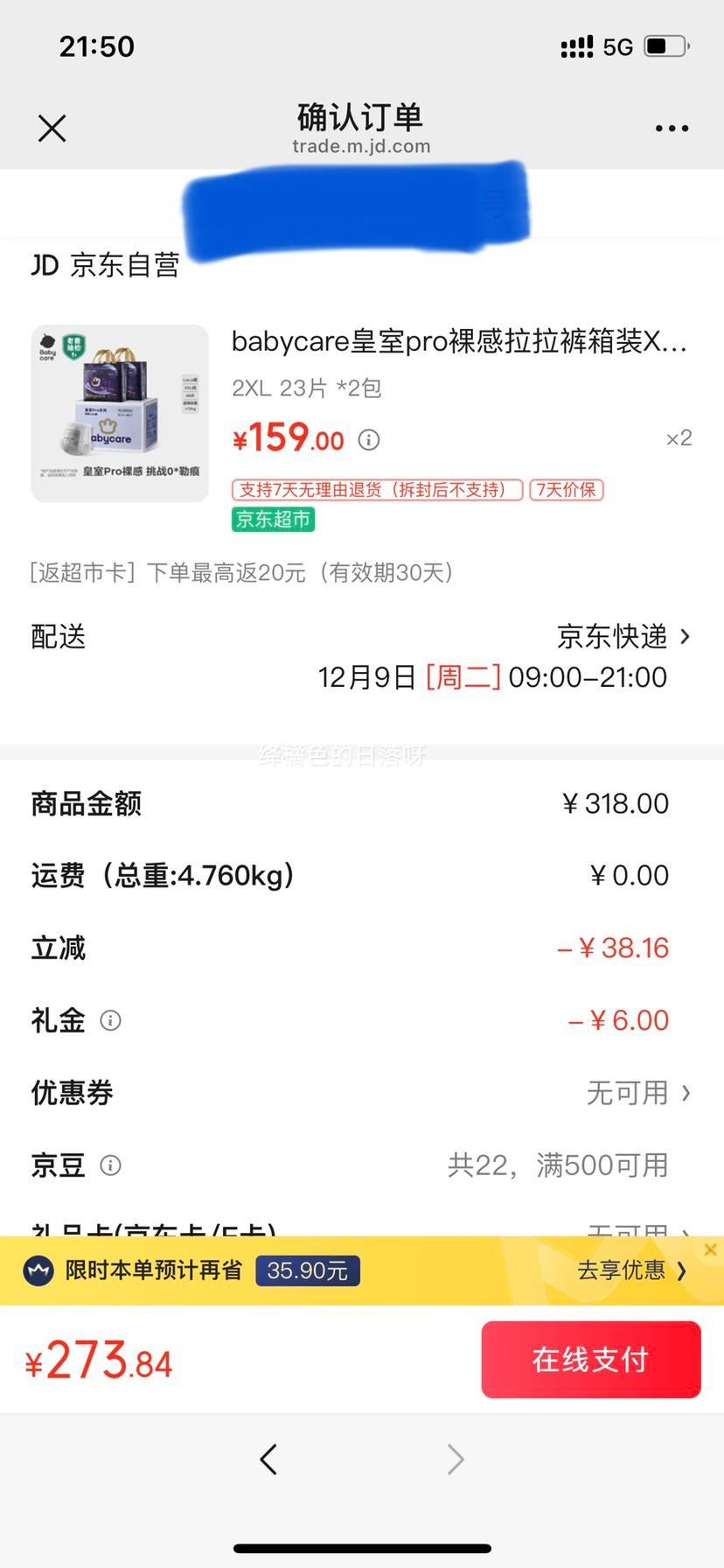Switch to the 京东自营 store page

coord(105,265)
